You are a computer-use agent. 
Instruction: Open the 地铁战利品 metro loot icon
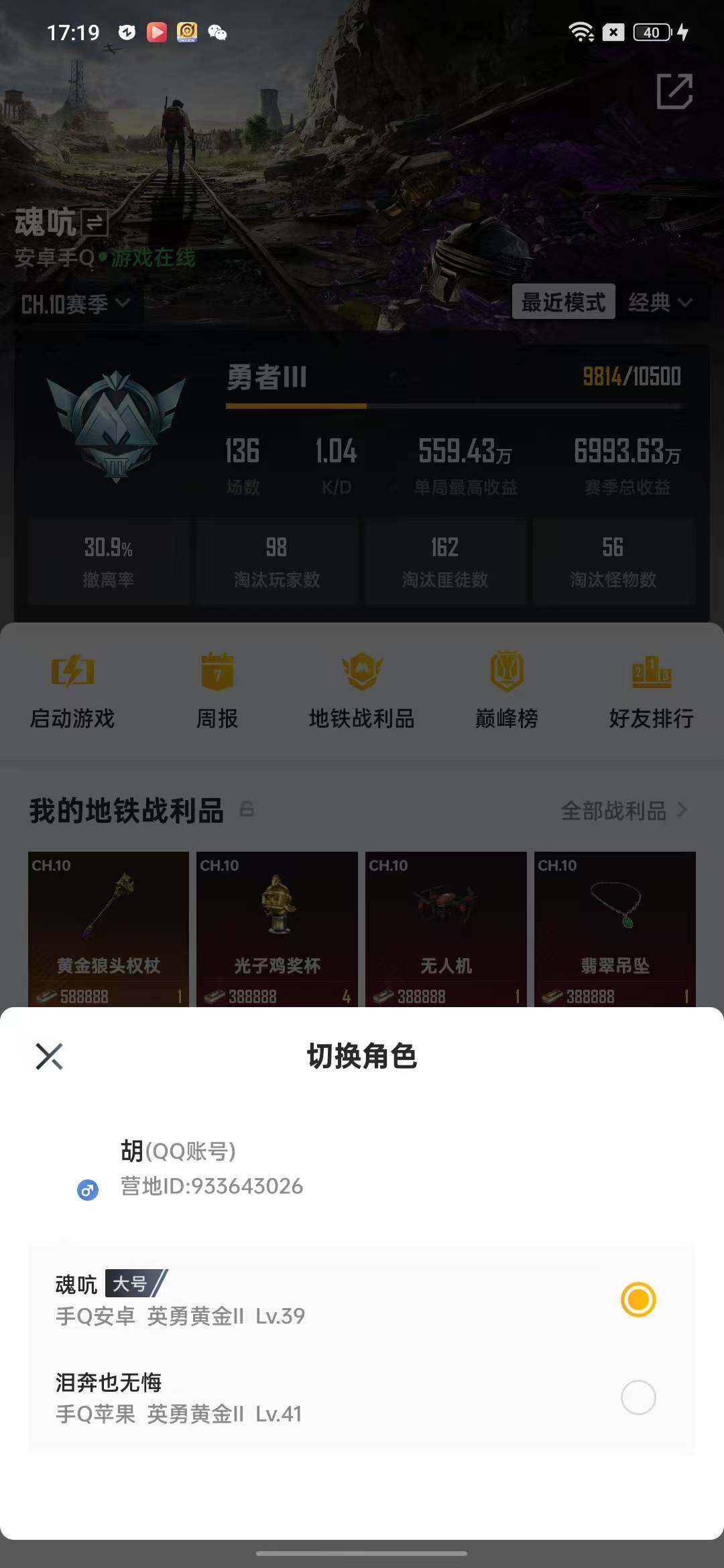click(x=361, y=690)
